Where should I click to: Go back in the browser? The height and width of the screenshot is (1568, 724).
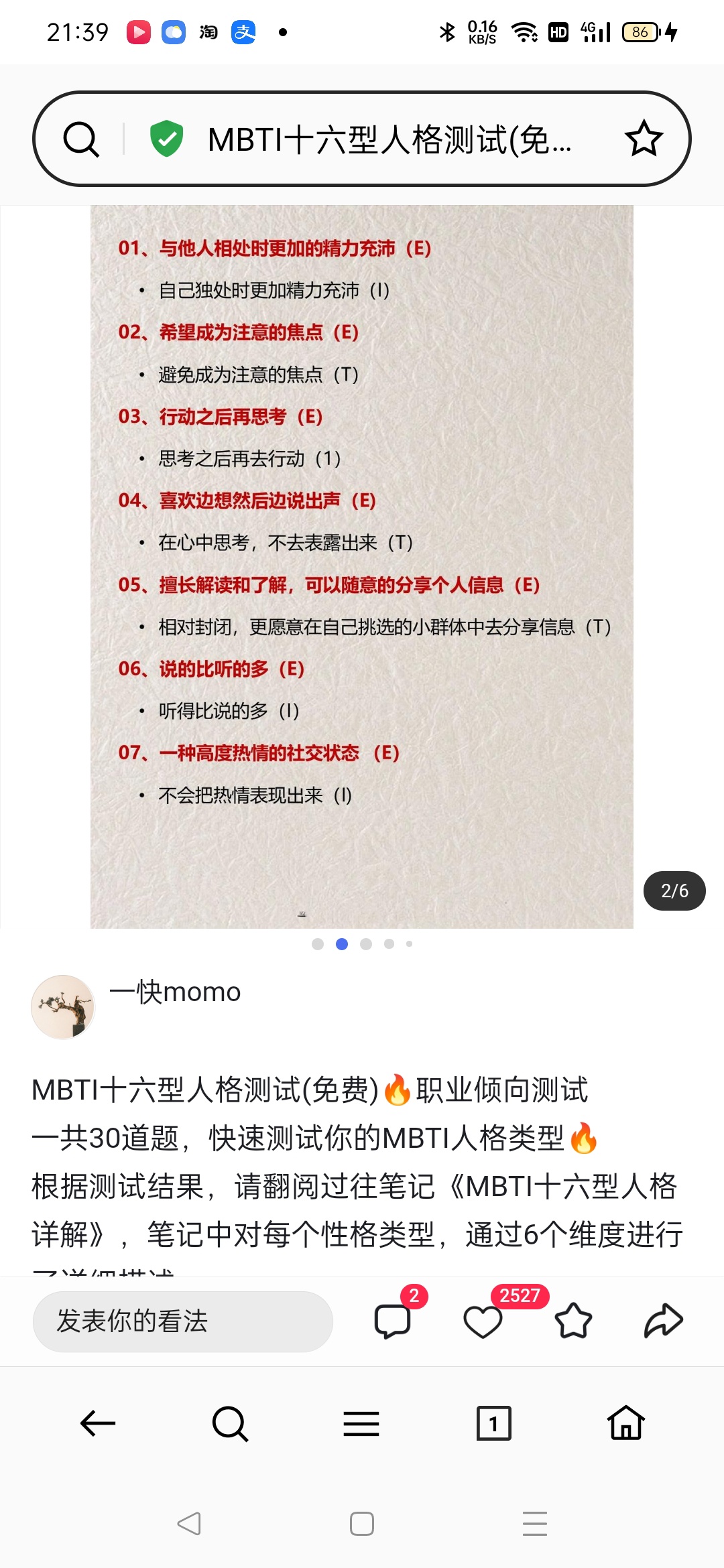point(98,1423)
